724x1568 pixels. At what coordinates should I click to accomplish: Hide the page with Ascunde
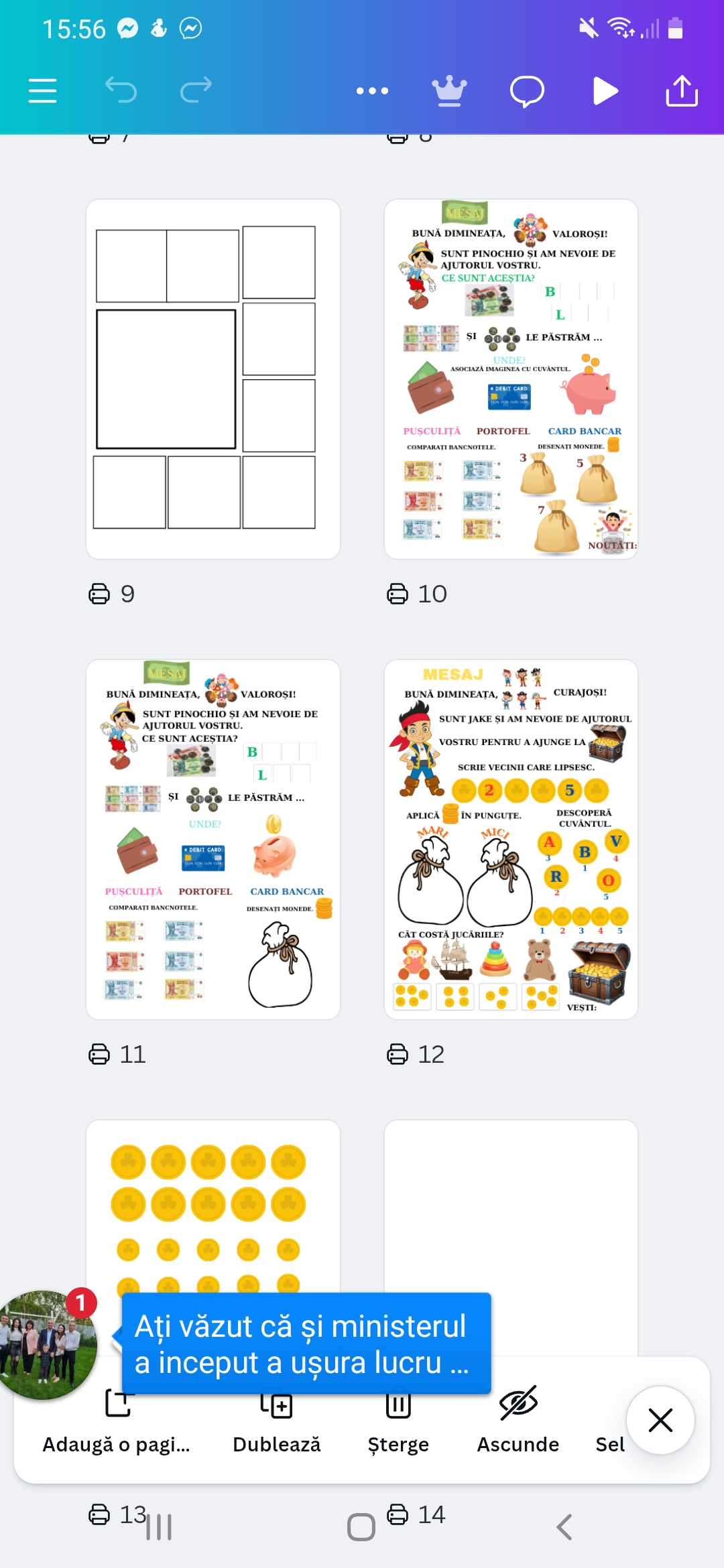click(518, 1422)
